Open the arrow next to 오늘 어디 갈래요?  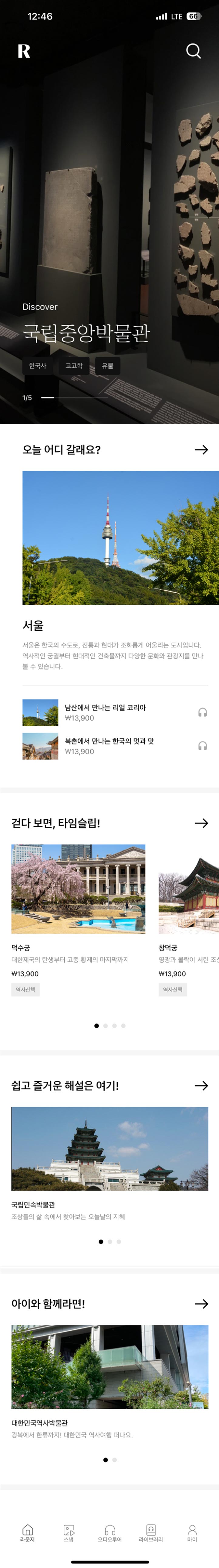[201, 450]
